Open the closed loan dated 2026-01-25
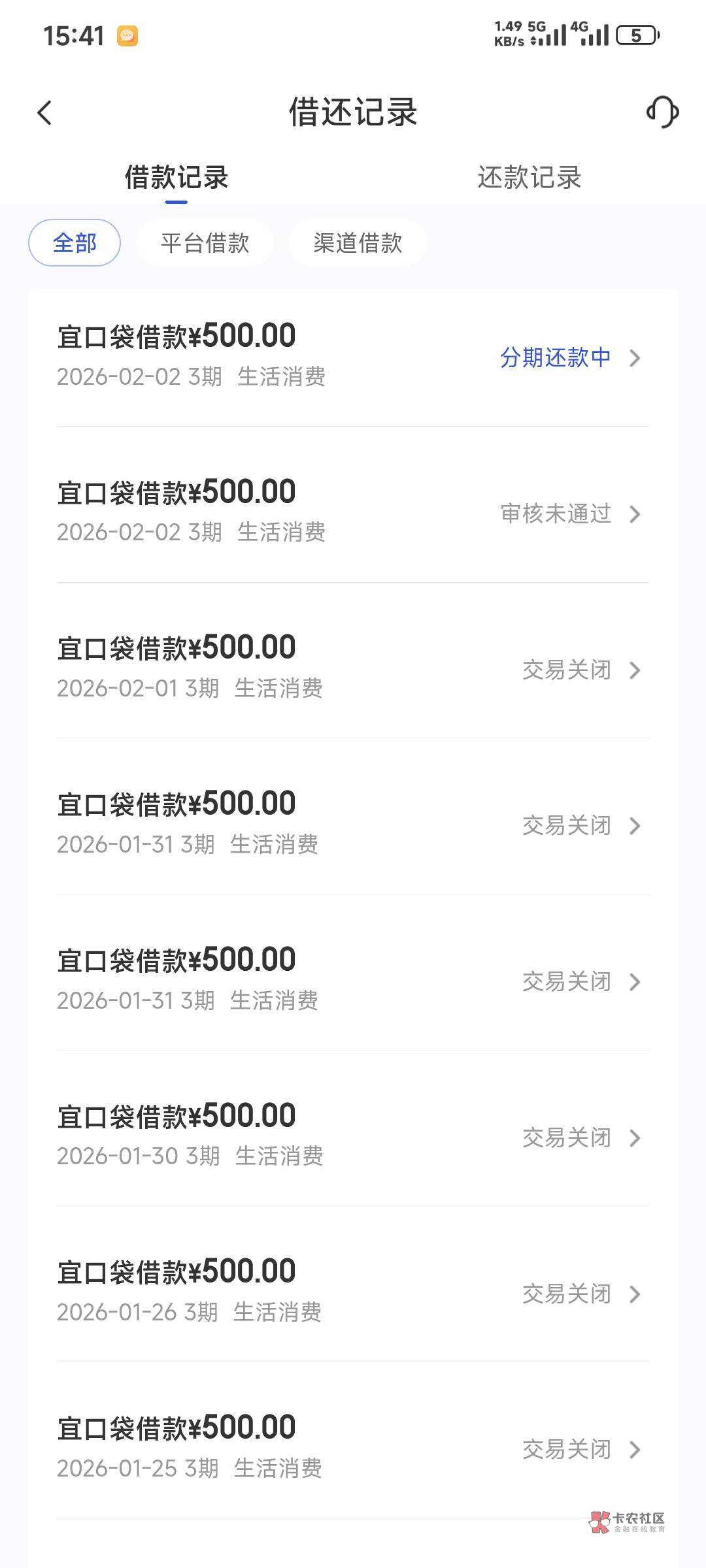This screenshot has width=706, height=1568. tap(353, 1448)
